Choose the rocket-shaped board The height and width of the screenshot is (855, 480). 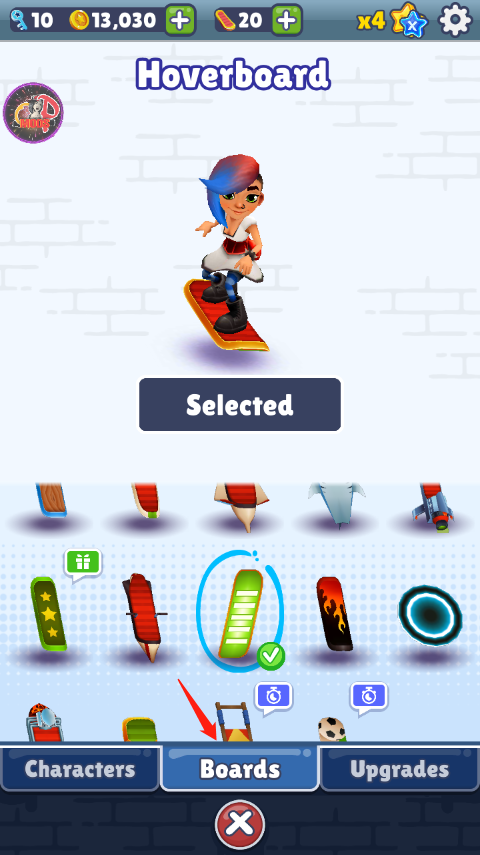pyautogui.click(x=432, y=505)
